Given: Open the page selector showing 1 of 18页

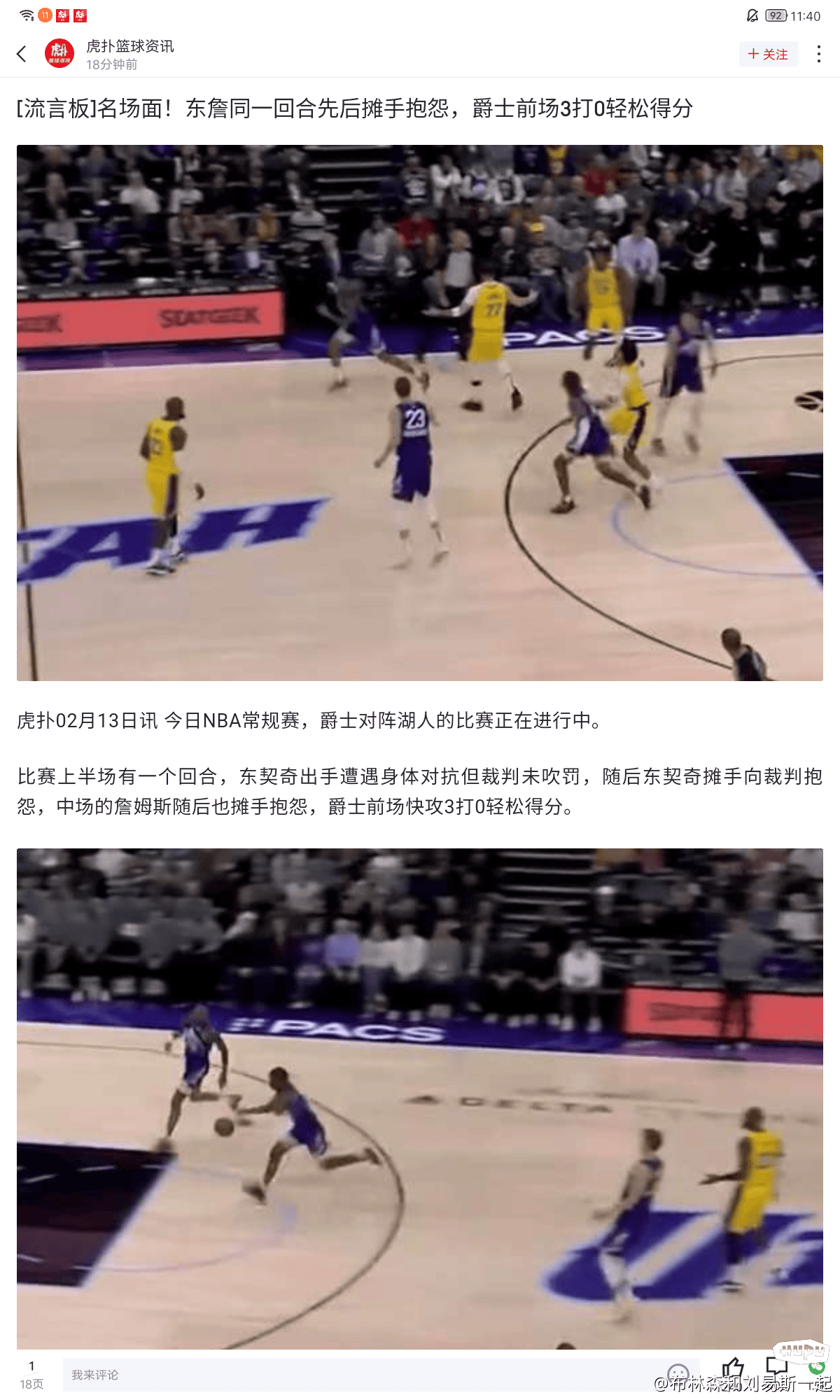Looking at the screenshot, I should tap(31, 1374).
